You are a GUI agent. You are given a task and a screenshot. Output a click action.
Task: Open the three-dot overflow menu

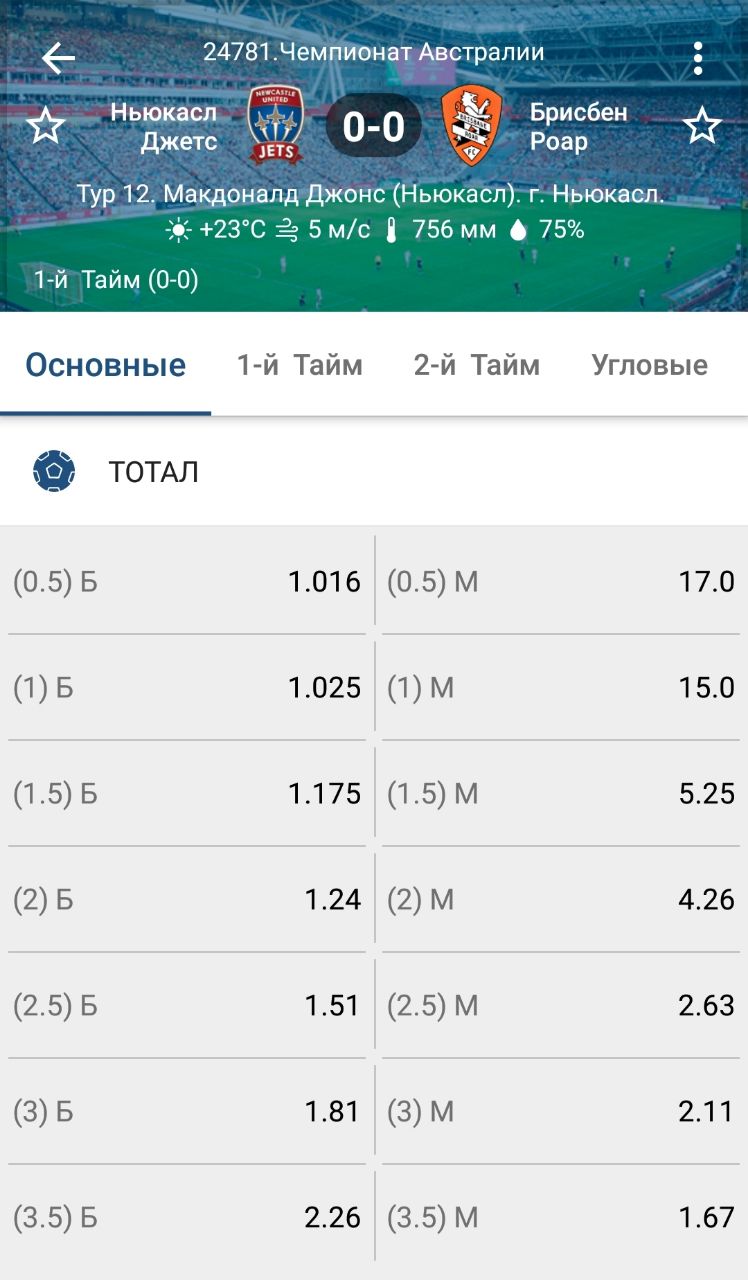[698, 58]
